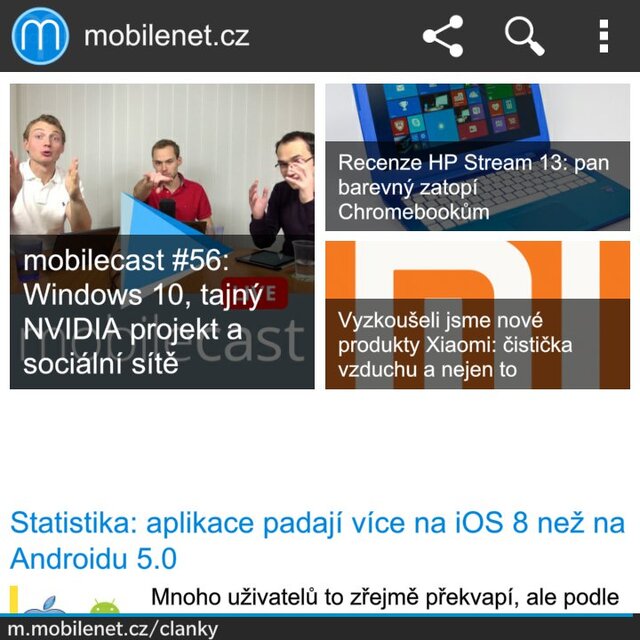Viewport: 640px width, 640px height.
Task: Open the search magnifier
Action: [x=524, y=37]
